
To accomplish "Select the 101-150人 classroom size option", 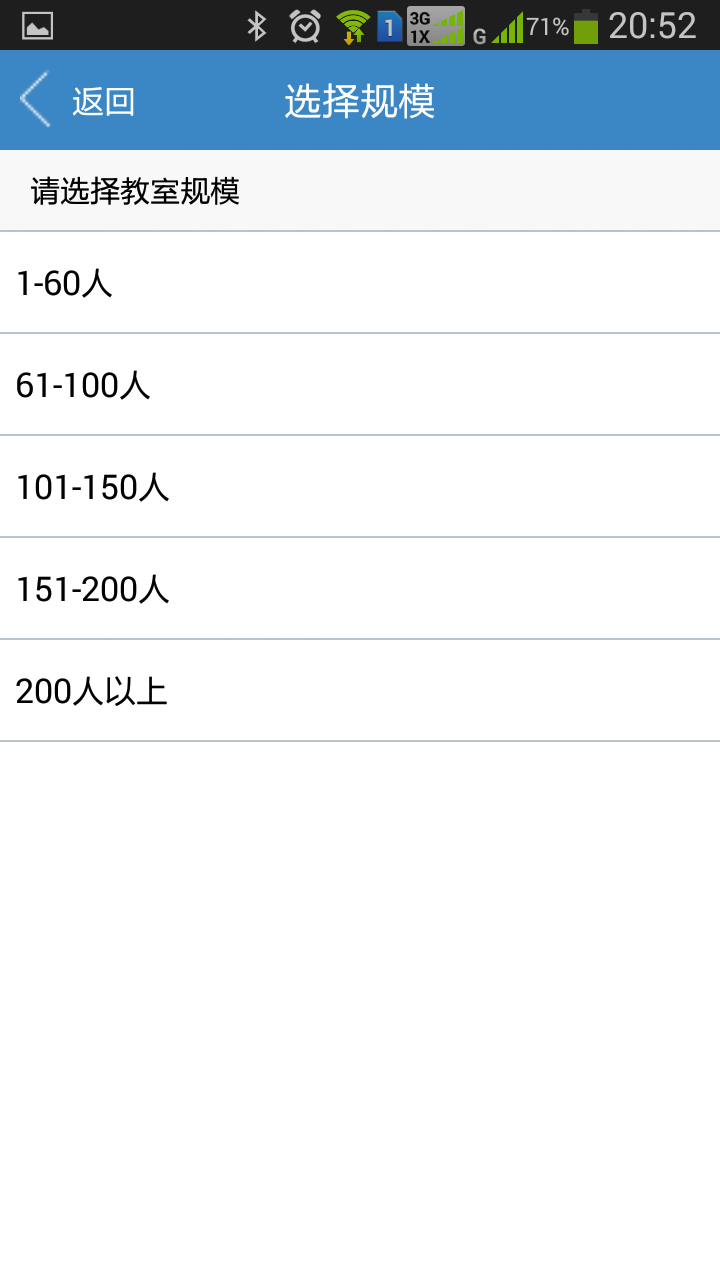I will [360, 487].
